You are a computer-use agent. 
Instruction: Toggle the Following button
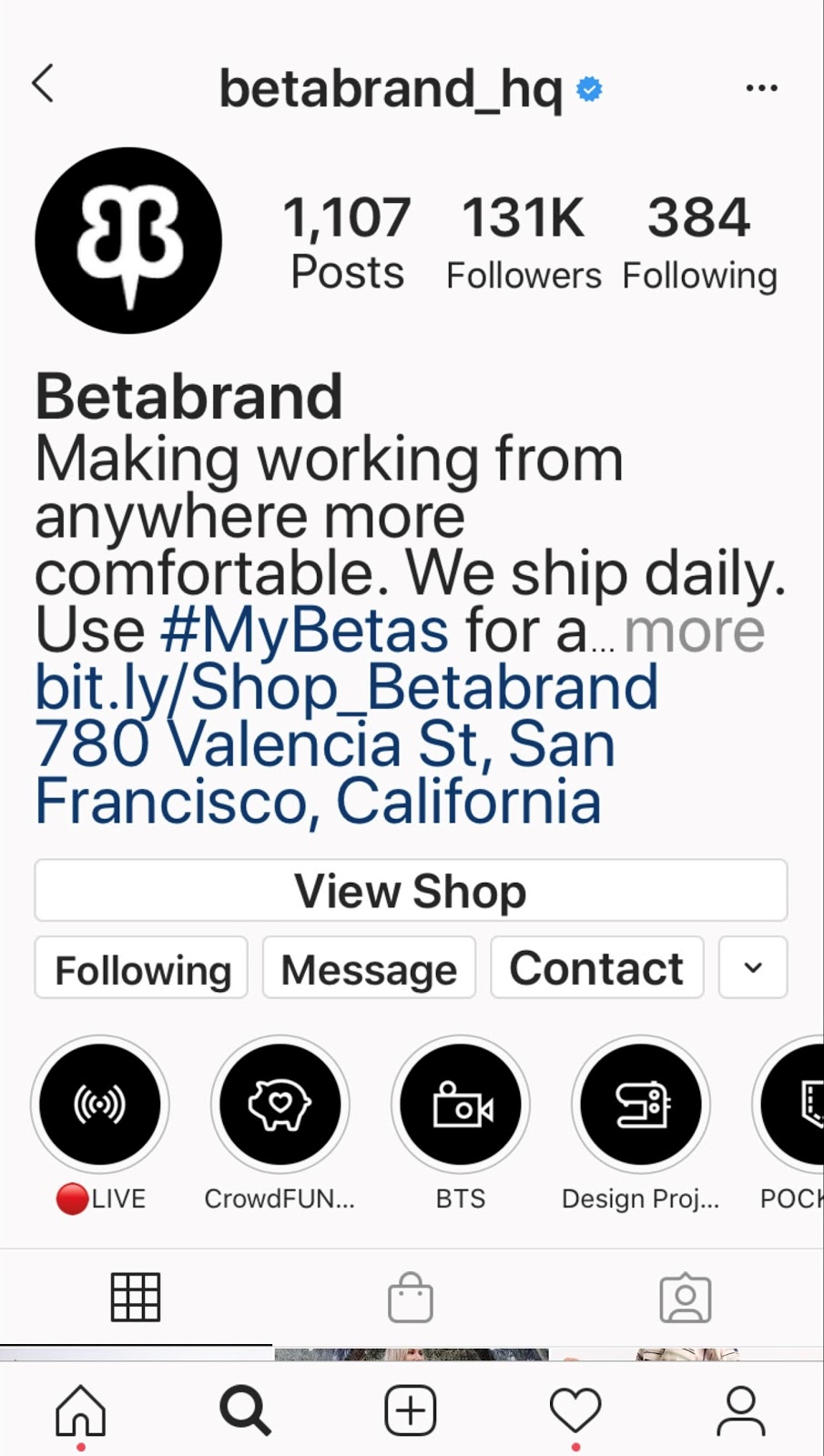point(140,967)
